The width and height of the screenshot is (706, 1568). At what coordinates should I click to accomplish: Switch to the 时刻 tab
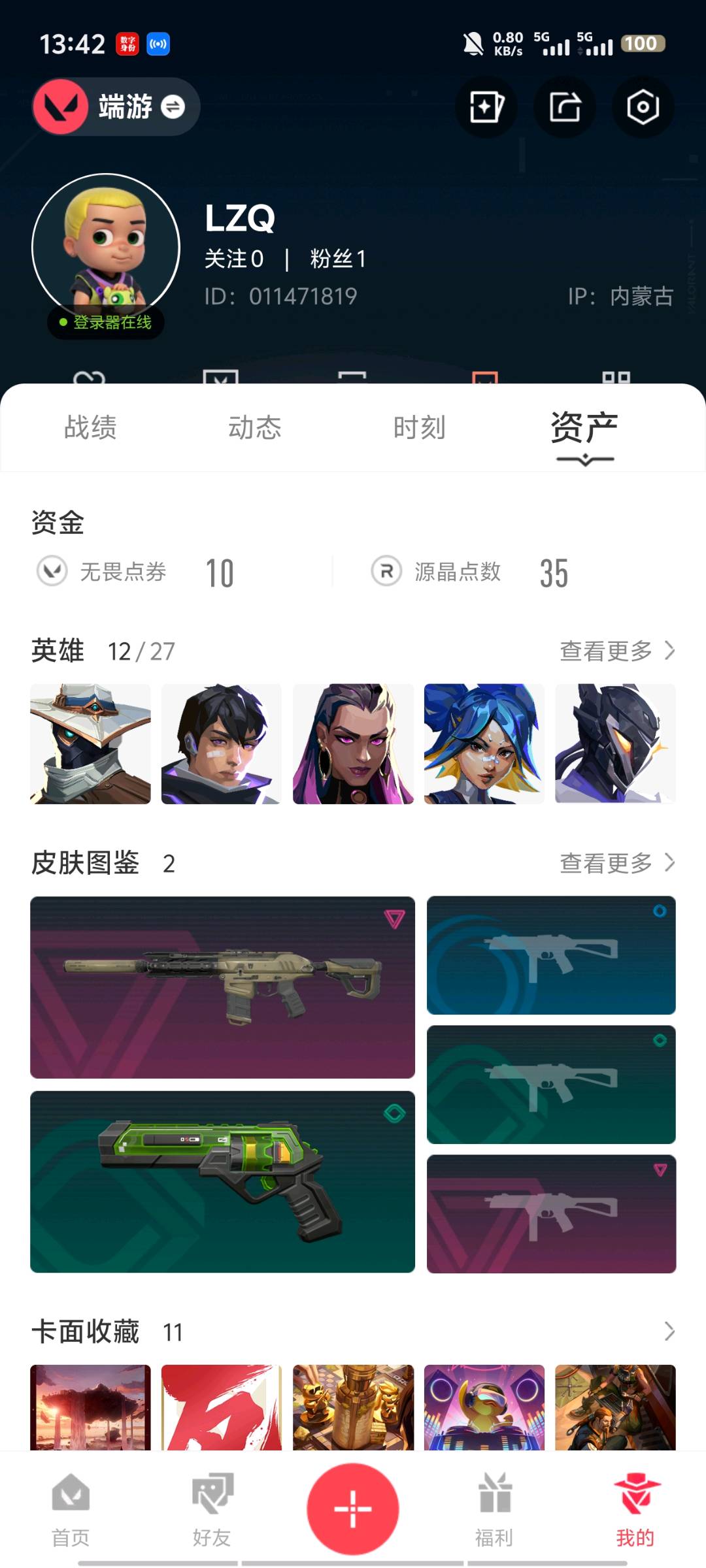(x=419, y=428)
